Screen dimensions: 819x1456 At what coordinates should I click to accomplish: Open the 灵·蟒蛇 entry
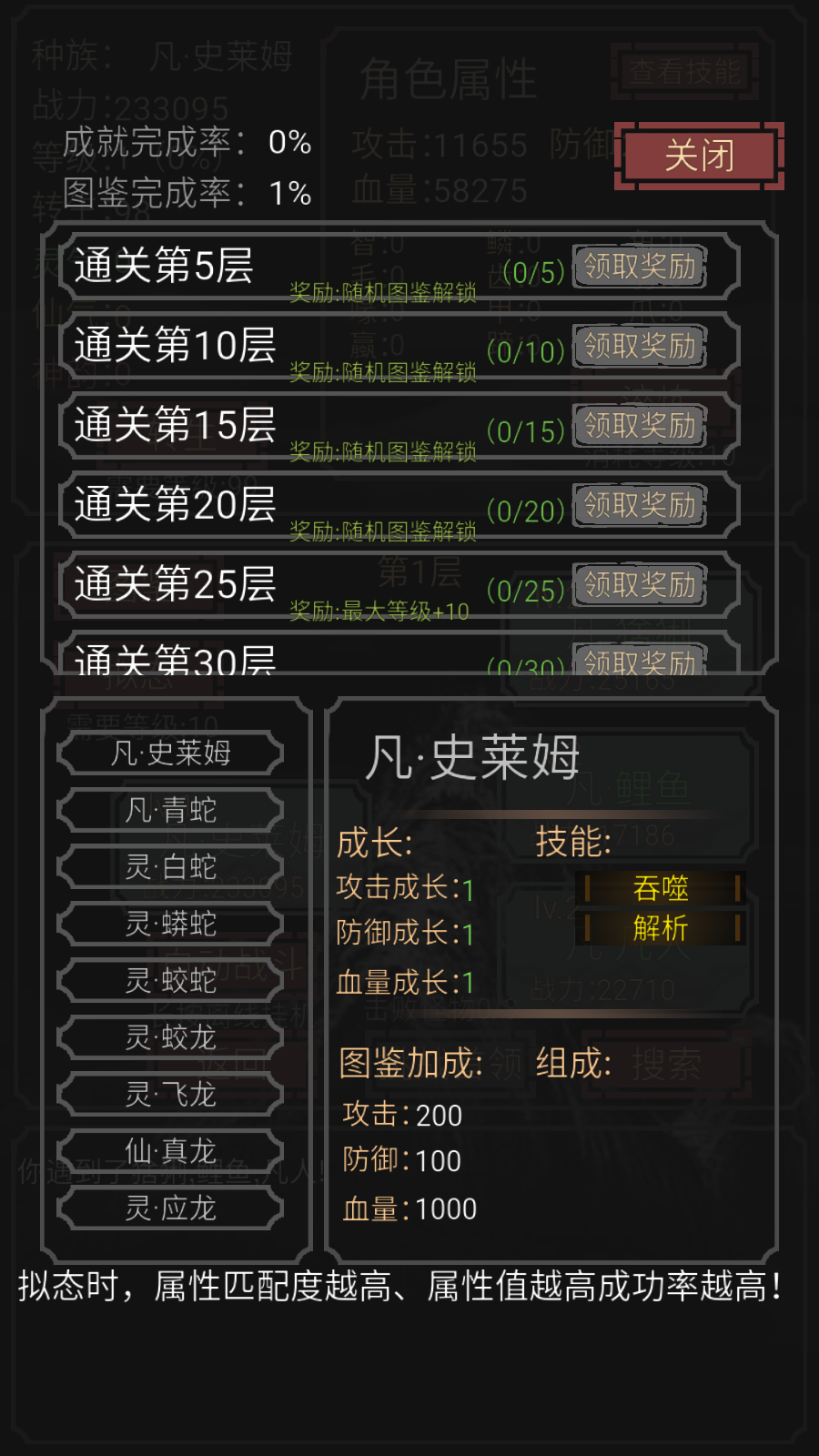[x=170, y=924]
